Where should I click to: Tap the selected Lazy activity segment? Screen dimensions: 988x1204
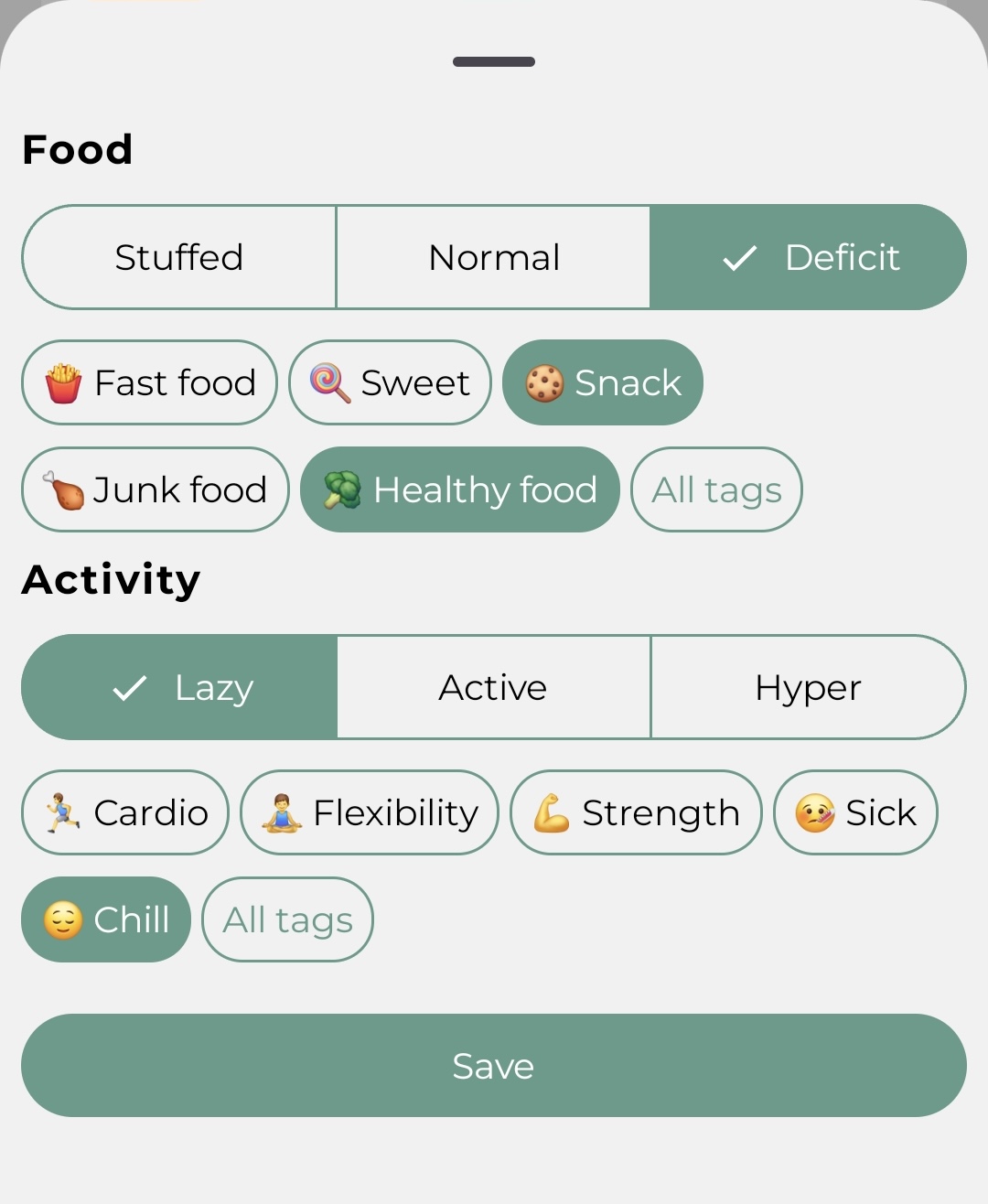179,687
